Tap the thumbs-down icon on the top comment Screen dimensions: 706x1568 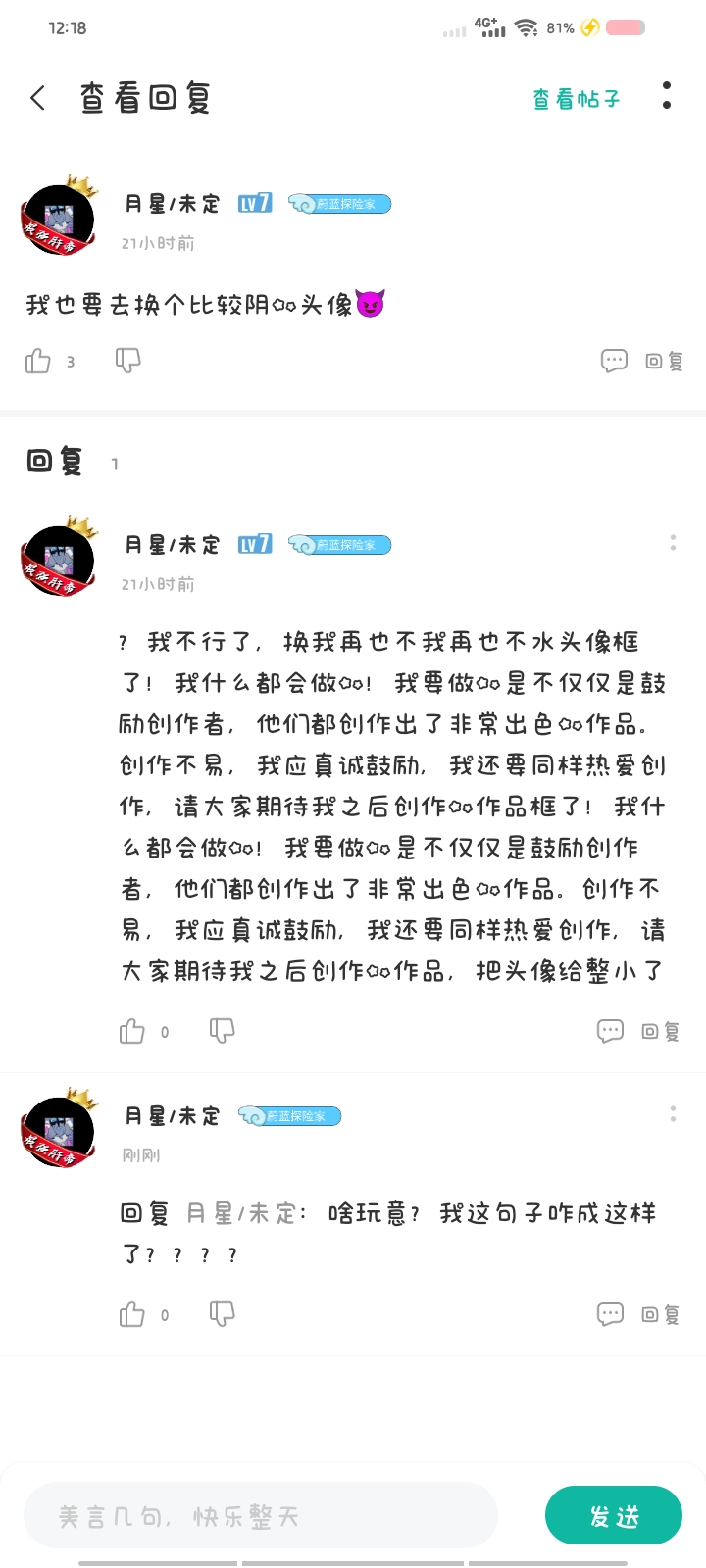point(127,361)
